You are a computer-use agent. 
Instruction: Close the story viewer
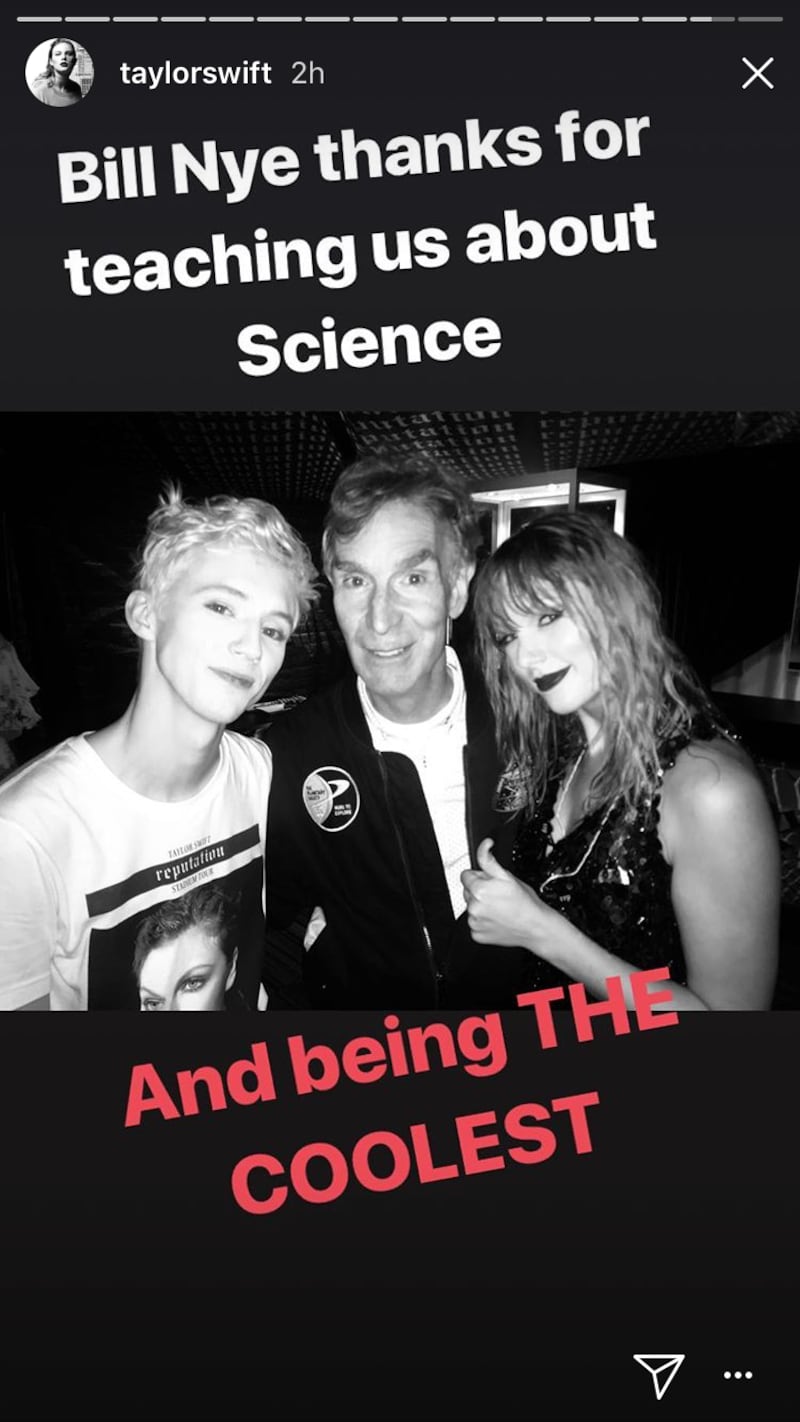(757, 73)
